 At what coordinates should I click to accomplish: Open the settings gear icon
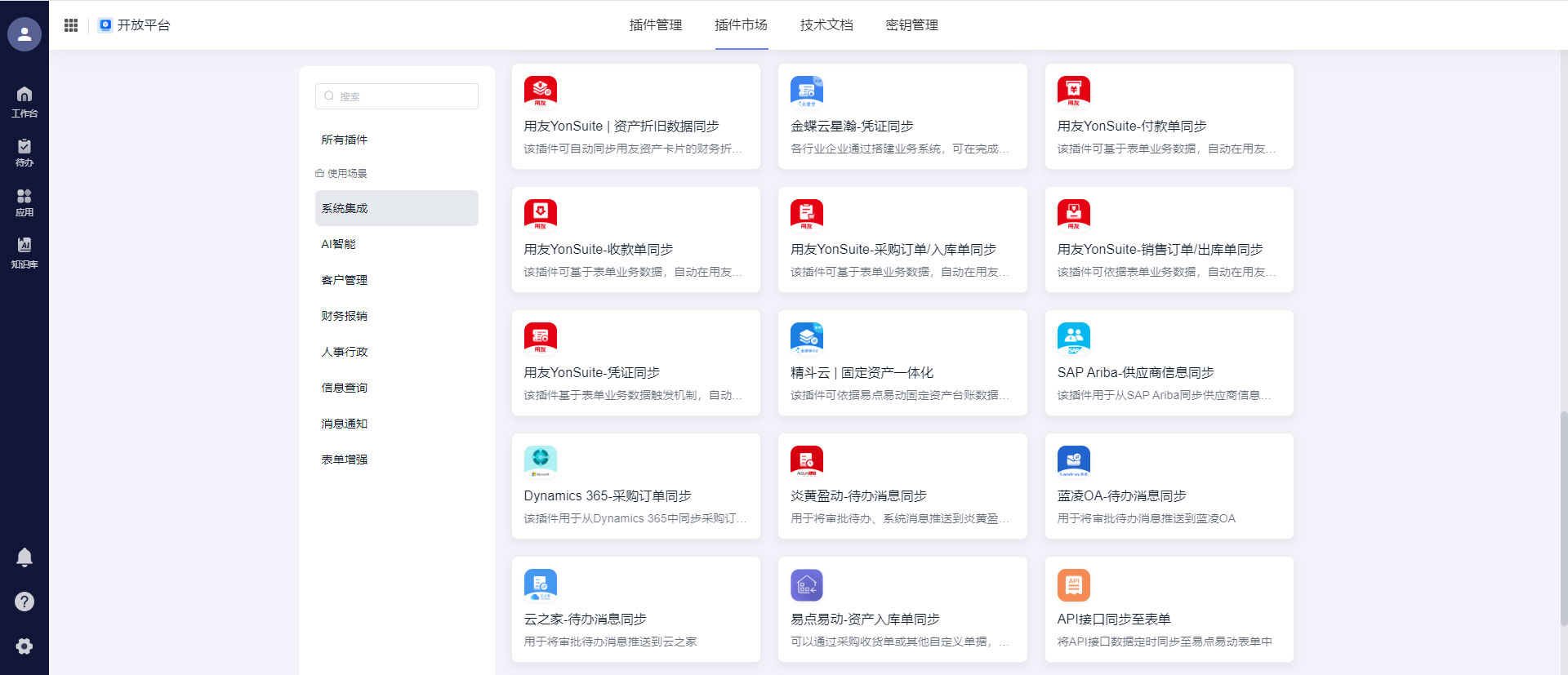(x=24, y=646)
